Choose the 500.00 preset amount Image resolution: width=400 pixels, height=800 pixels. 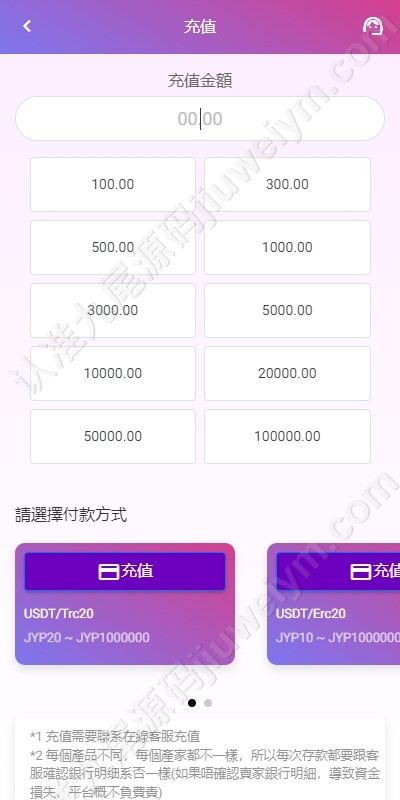(113, 247)
